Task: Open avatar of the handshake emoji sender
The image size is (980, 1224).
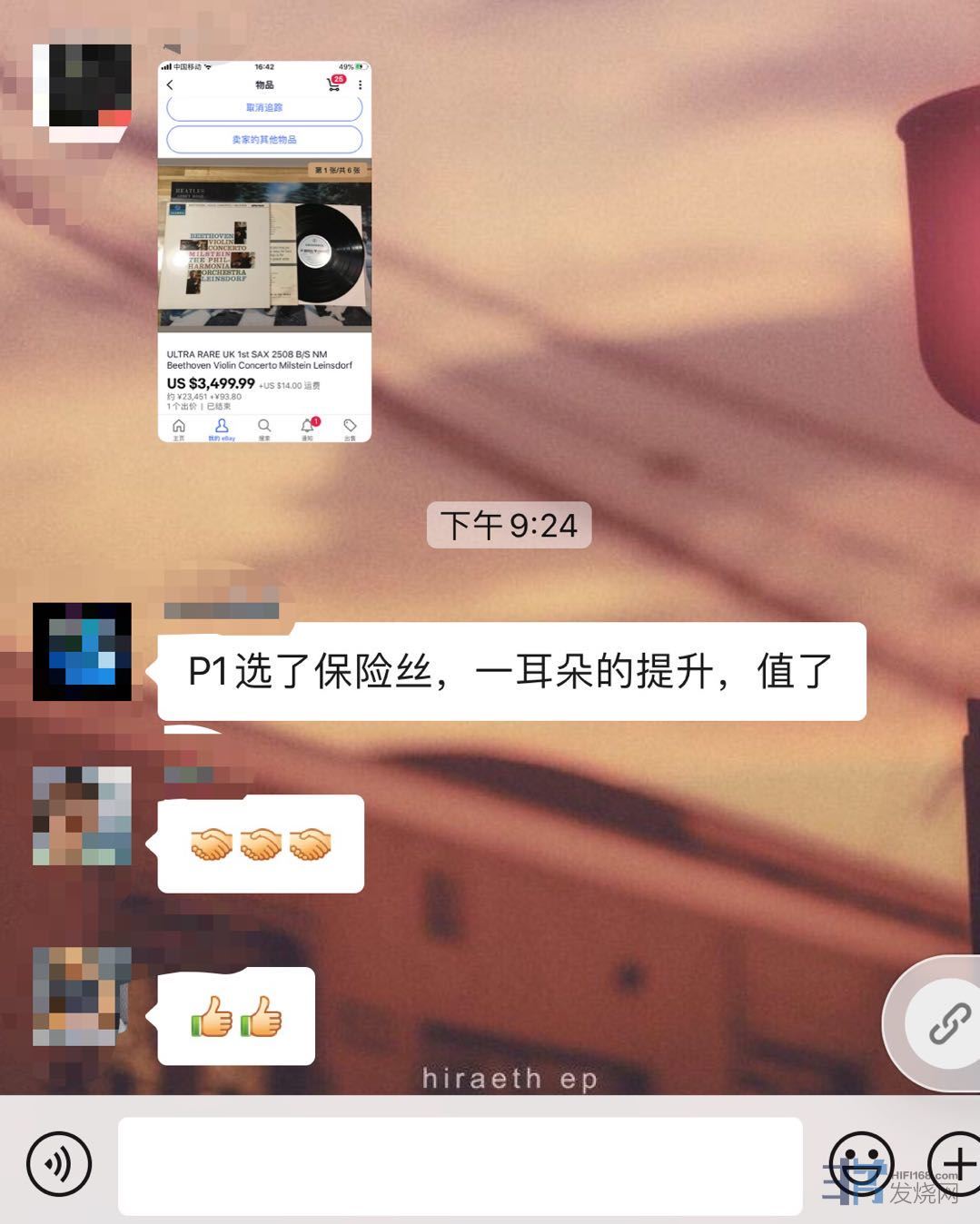Action: click(x=82, y=815)
